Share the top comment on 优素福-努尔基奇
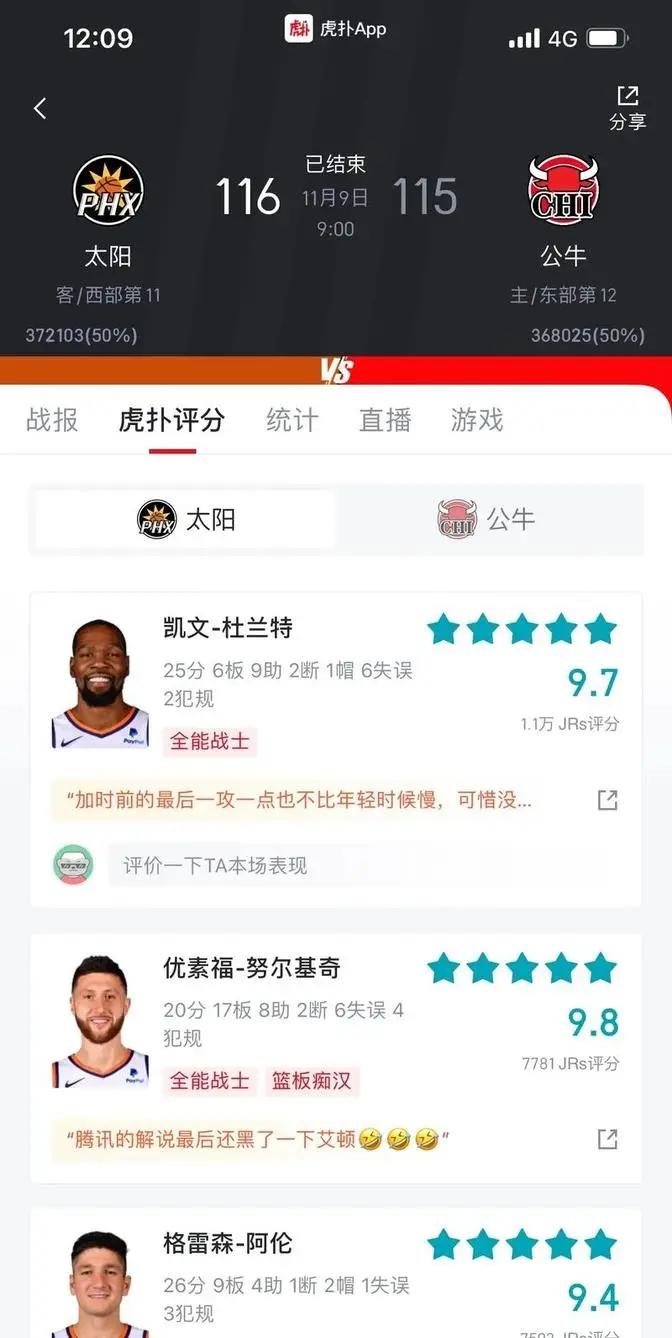 607,1139
